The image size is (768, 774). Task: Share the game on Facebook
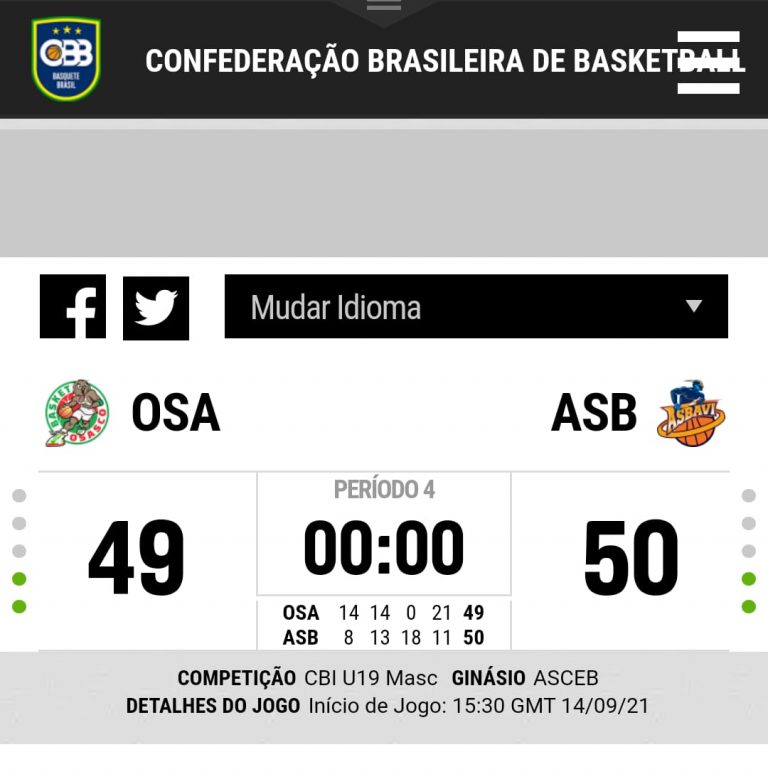click(x=73, y=306)
